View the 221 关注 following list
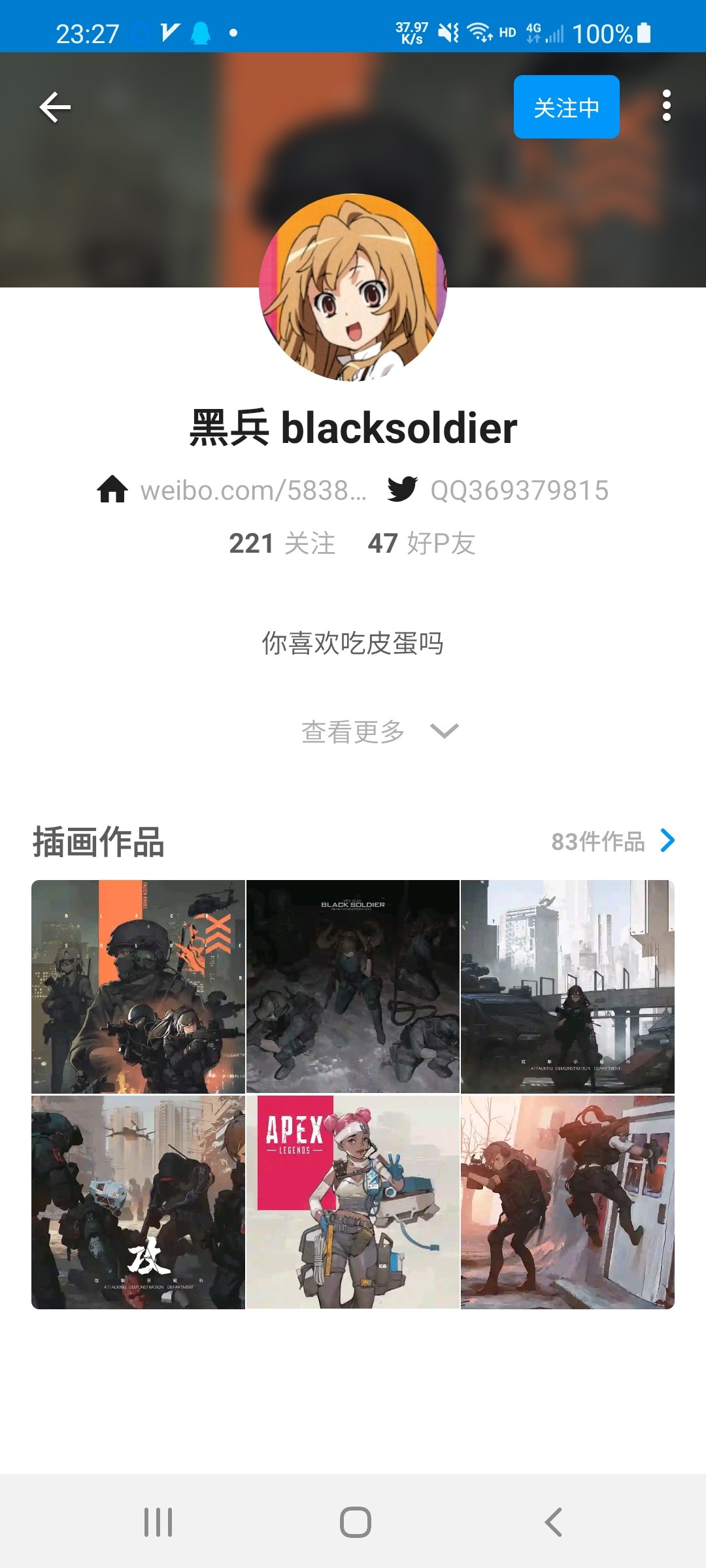Viewport: 706px width, 1568px height. 282,544
